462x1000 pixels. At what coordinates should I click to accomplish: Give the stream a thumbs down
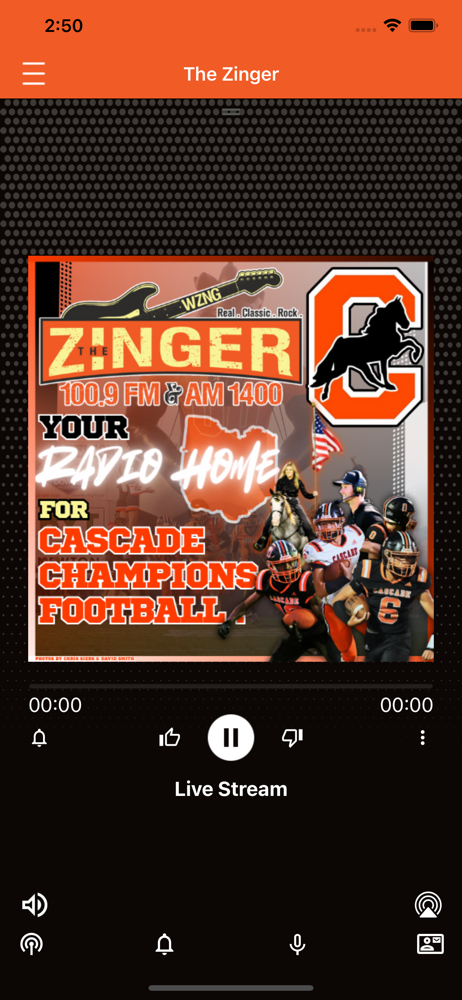click(x=292, y=739)
